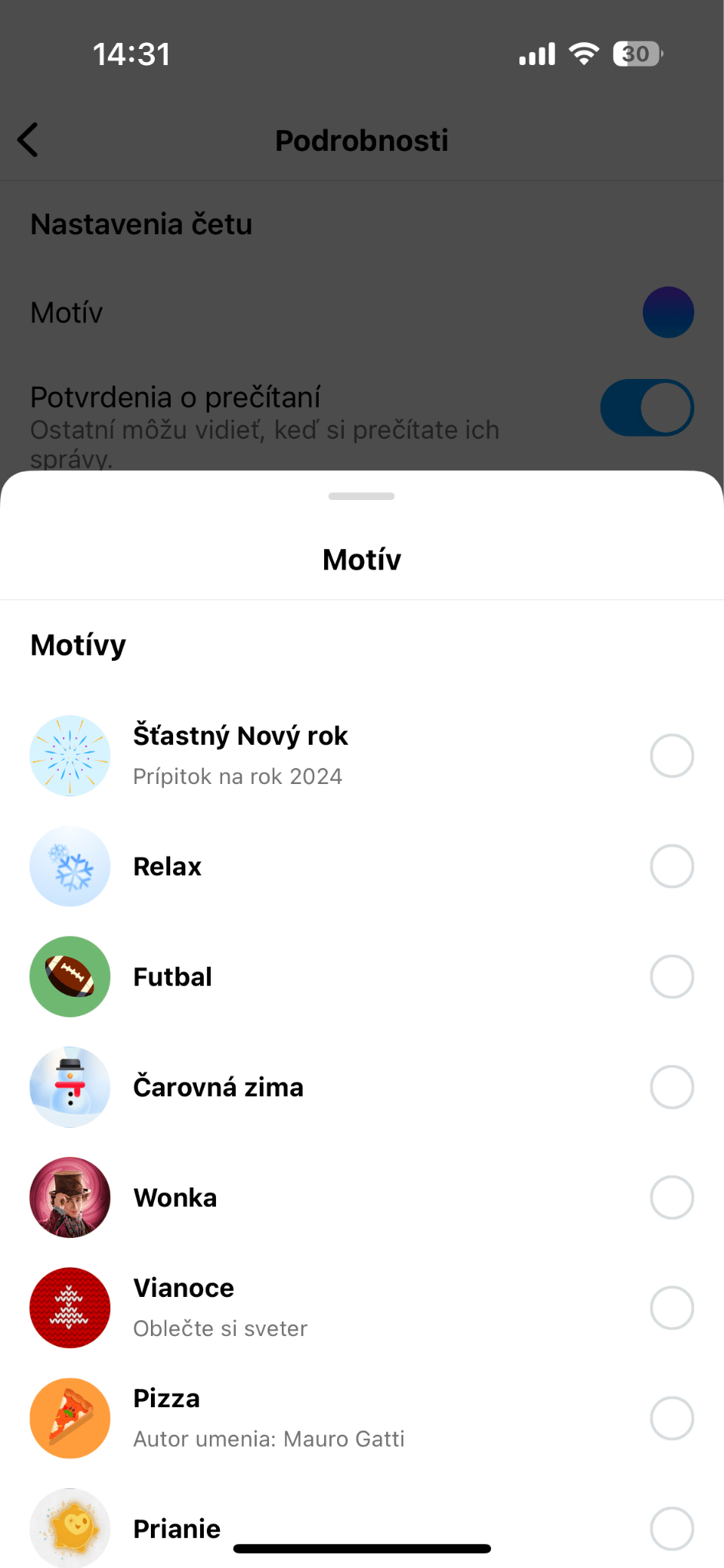
Task: Tap the Motív color circle
Action: (668, 312)
